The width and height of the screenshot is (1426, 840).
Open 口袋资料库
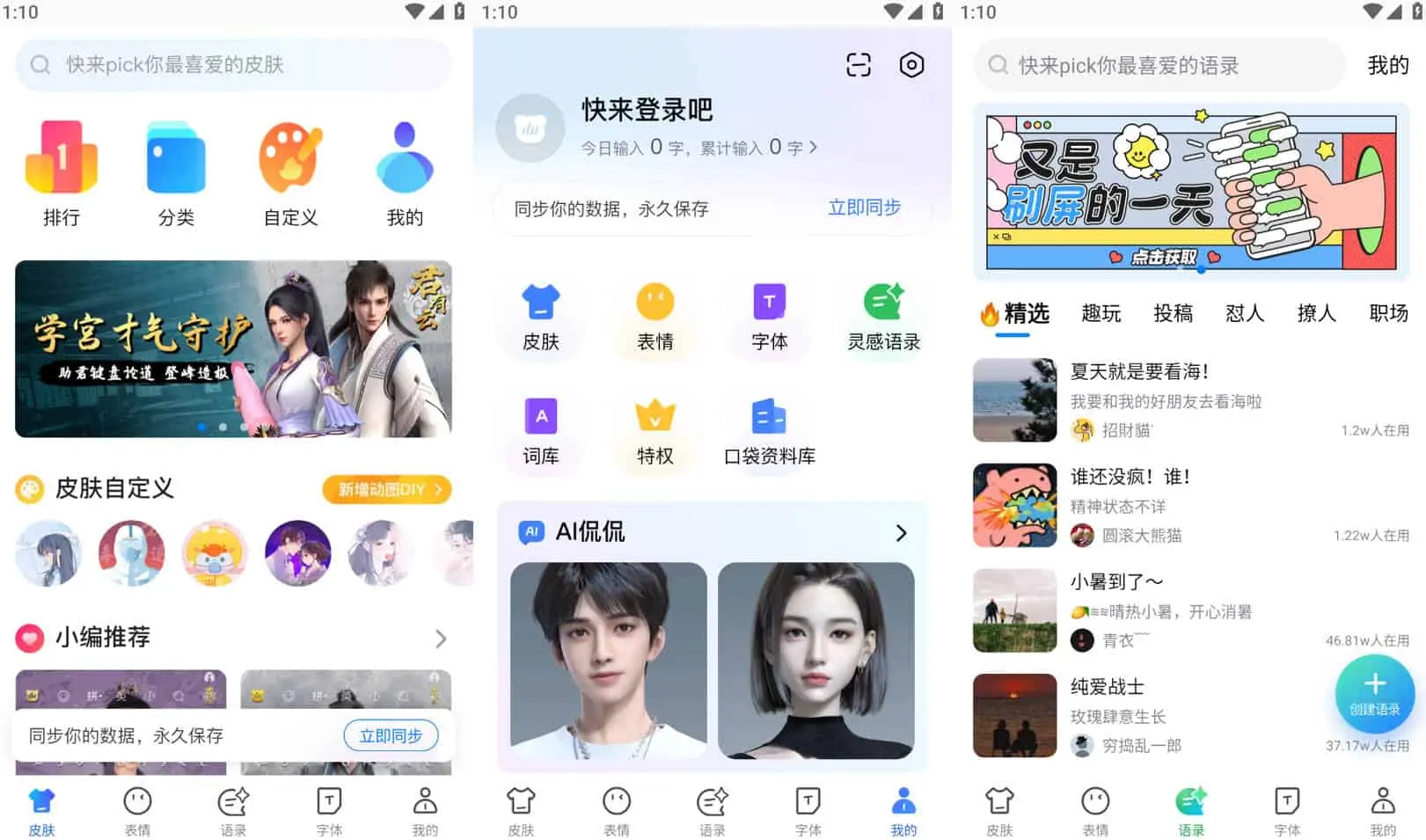pyautogui.click(x=770, y=432)
